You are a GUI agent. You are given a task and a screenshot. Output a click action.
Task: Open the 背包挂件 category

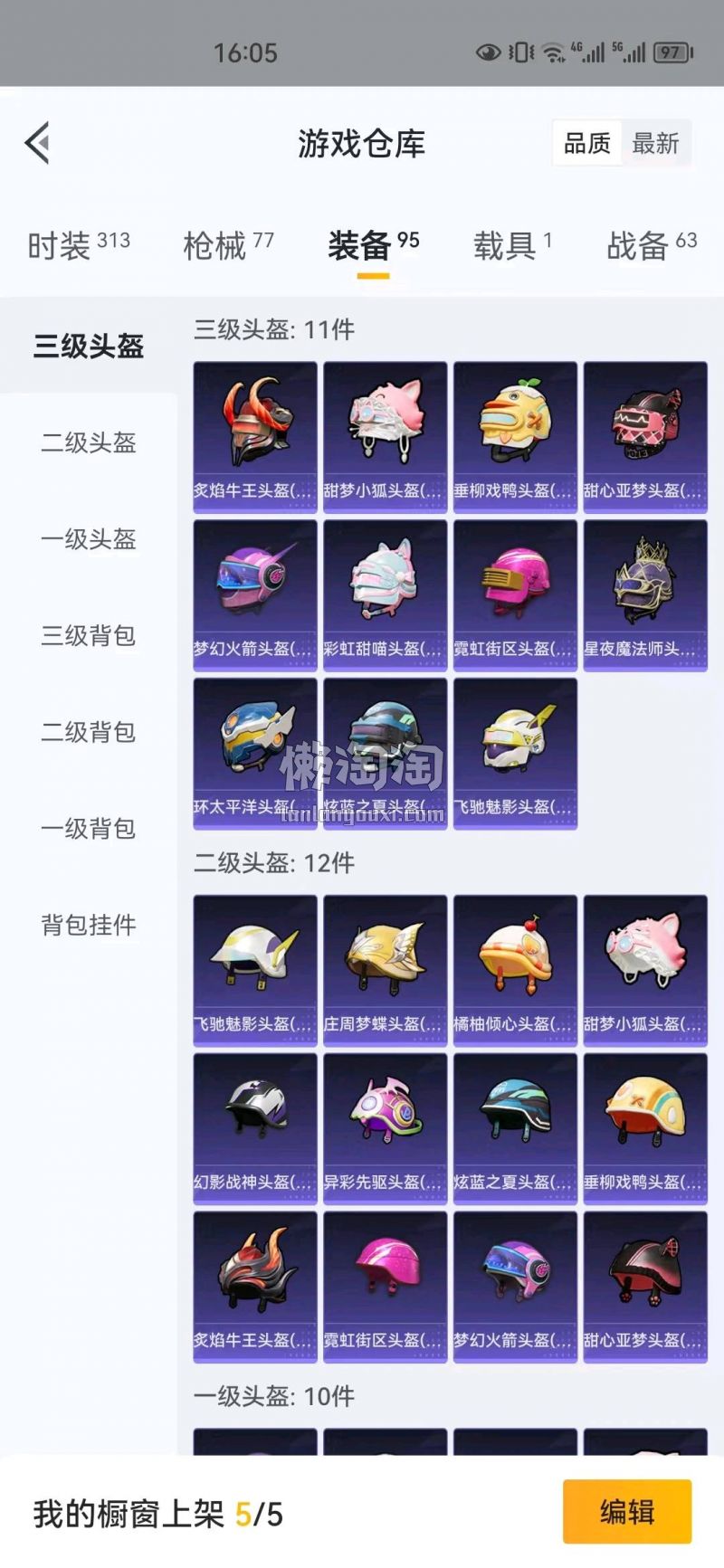point(89,925)
